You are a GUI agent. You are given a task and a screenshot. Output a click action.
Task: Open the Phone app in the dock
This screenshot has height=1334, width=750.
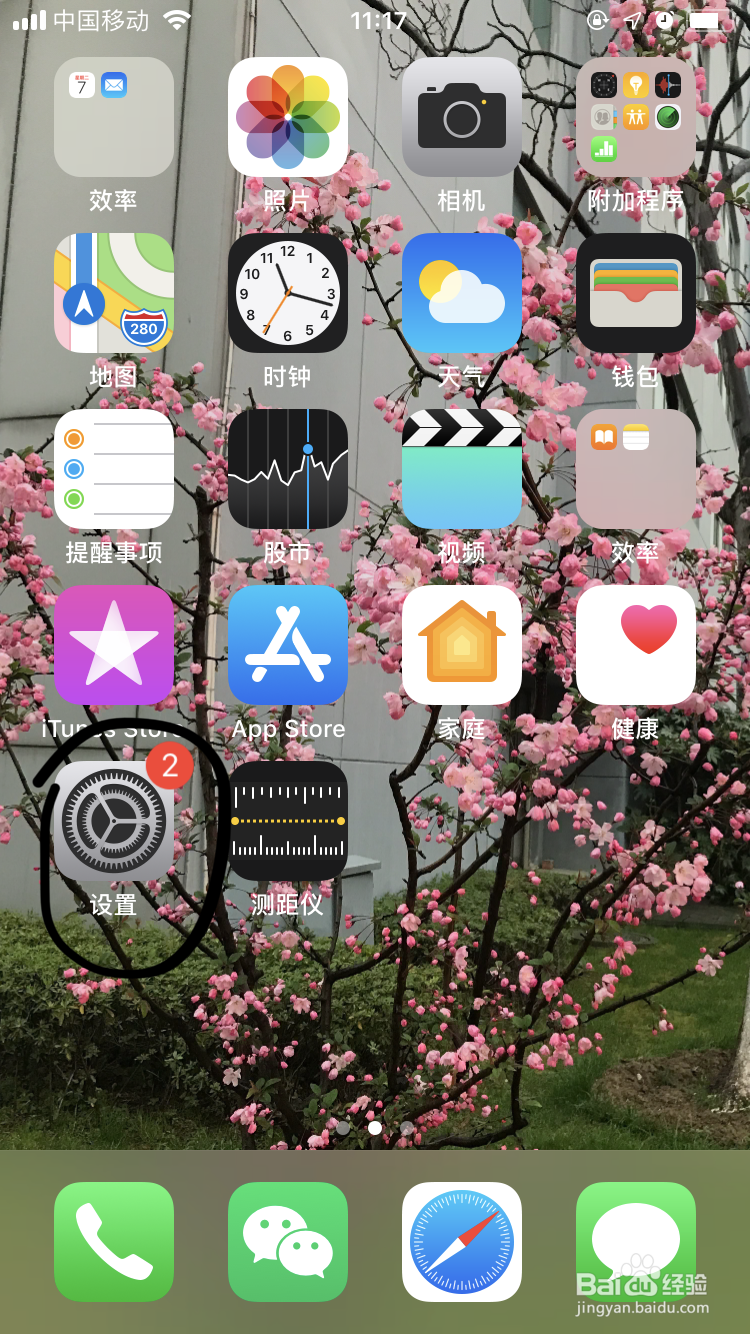click(114, 1240)
